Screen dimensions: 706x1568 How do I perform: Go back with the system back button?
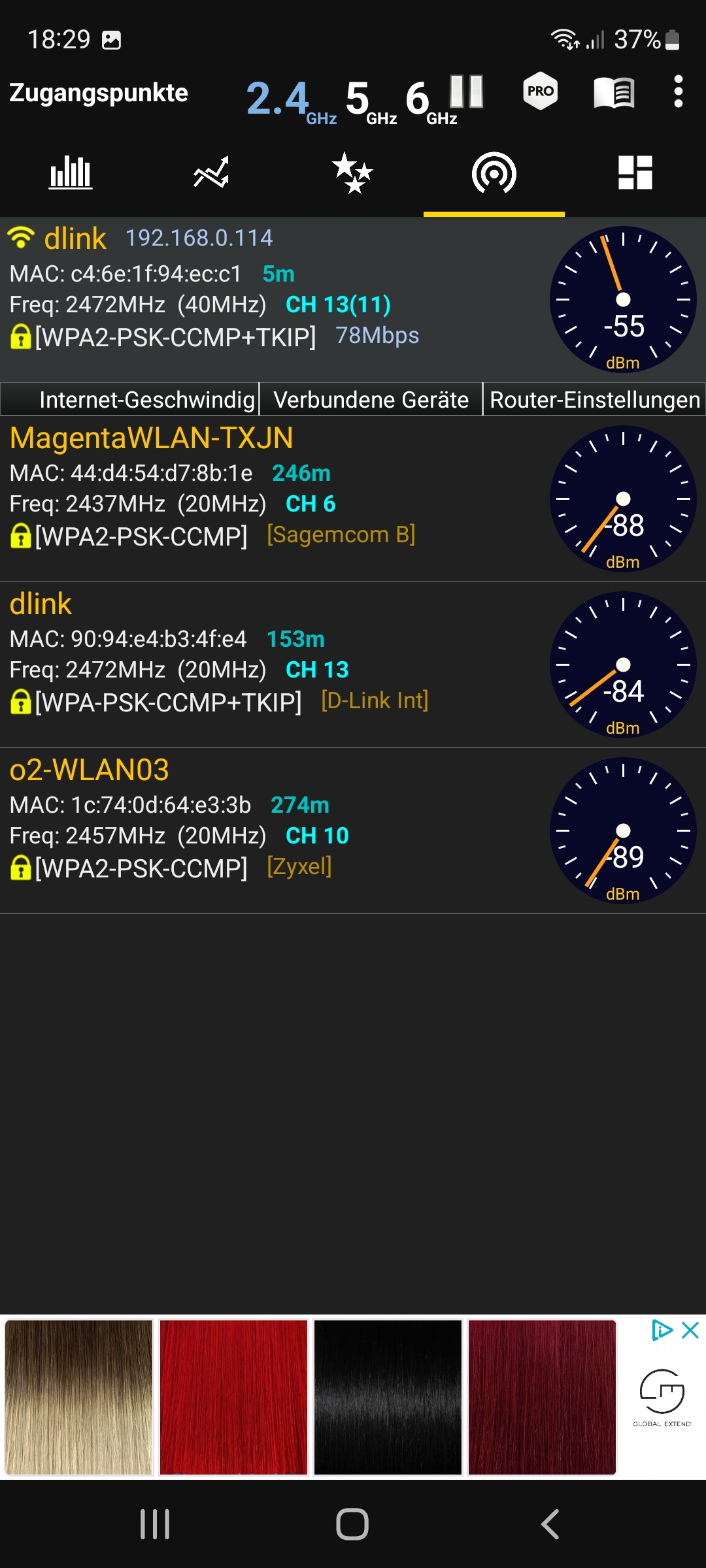click(x=550, y=1524)
